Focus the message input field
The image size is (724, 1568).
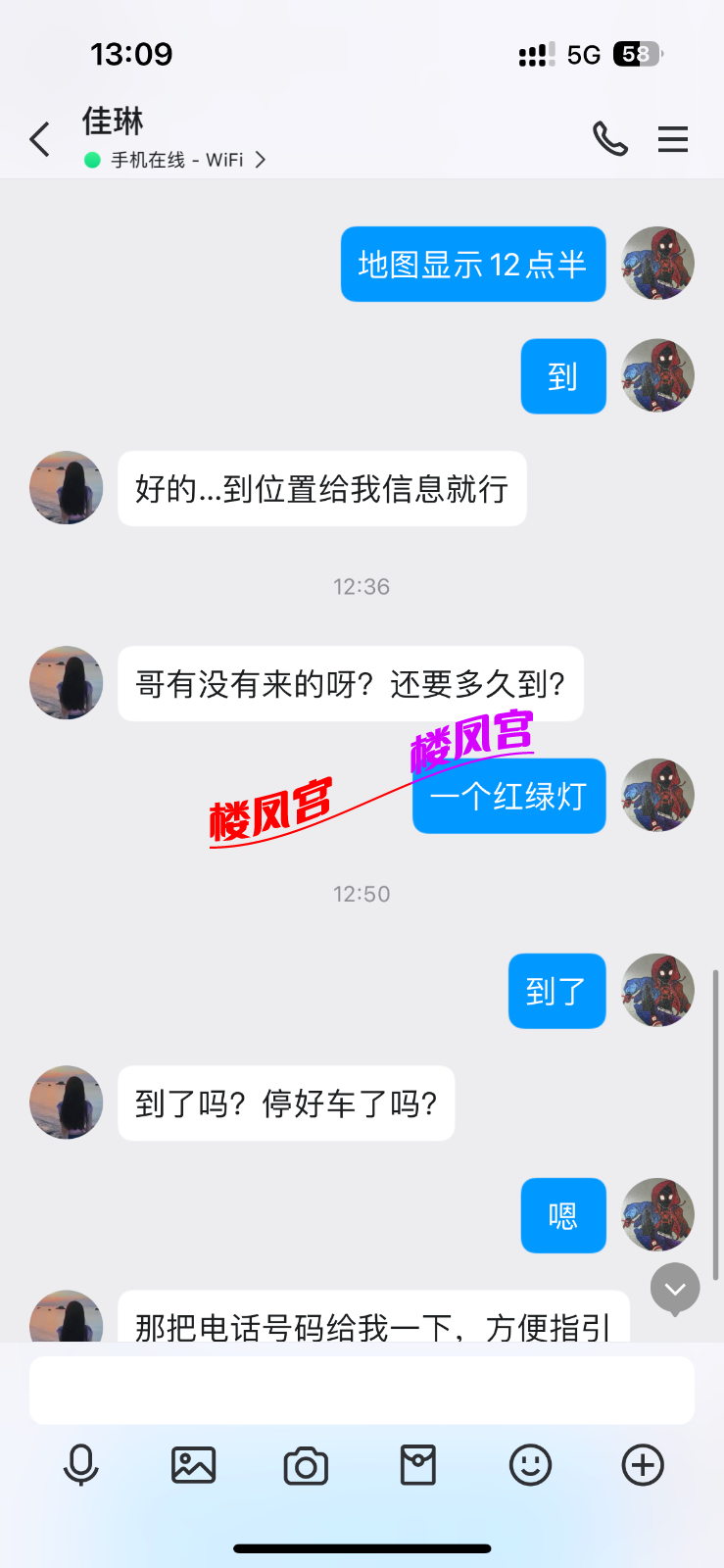(362, 1390)
